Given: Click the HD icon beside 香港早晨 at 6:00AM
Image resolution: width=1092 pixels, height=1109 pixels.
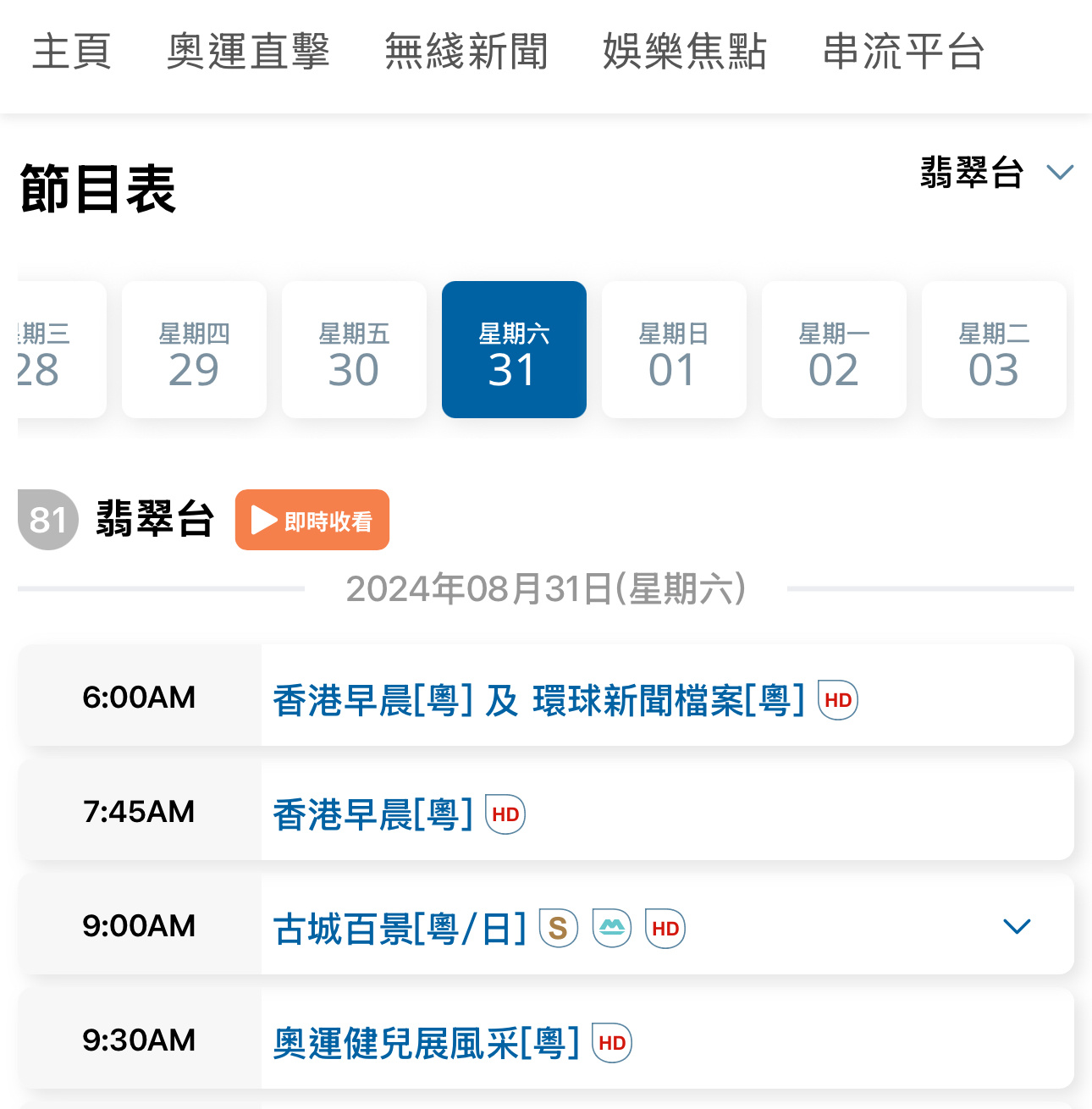Looking at the screenshot, I should pos(836,700).
